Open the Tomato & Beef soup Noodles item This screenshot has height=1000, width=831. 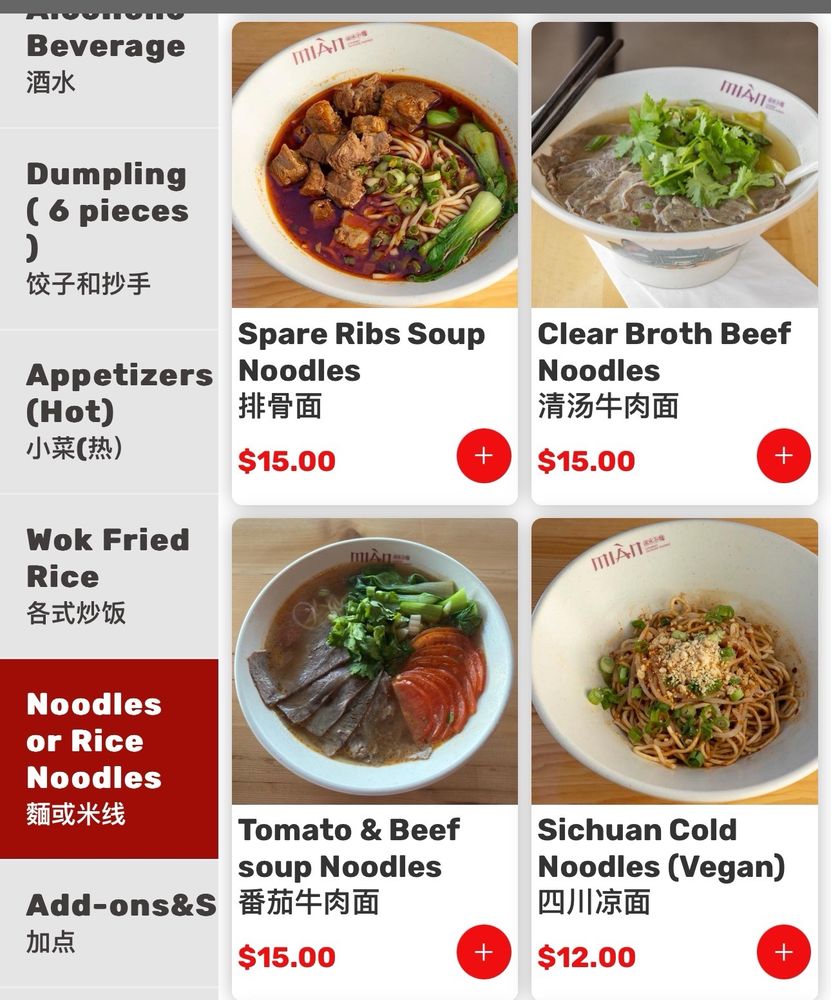pos(374,662)
